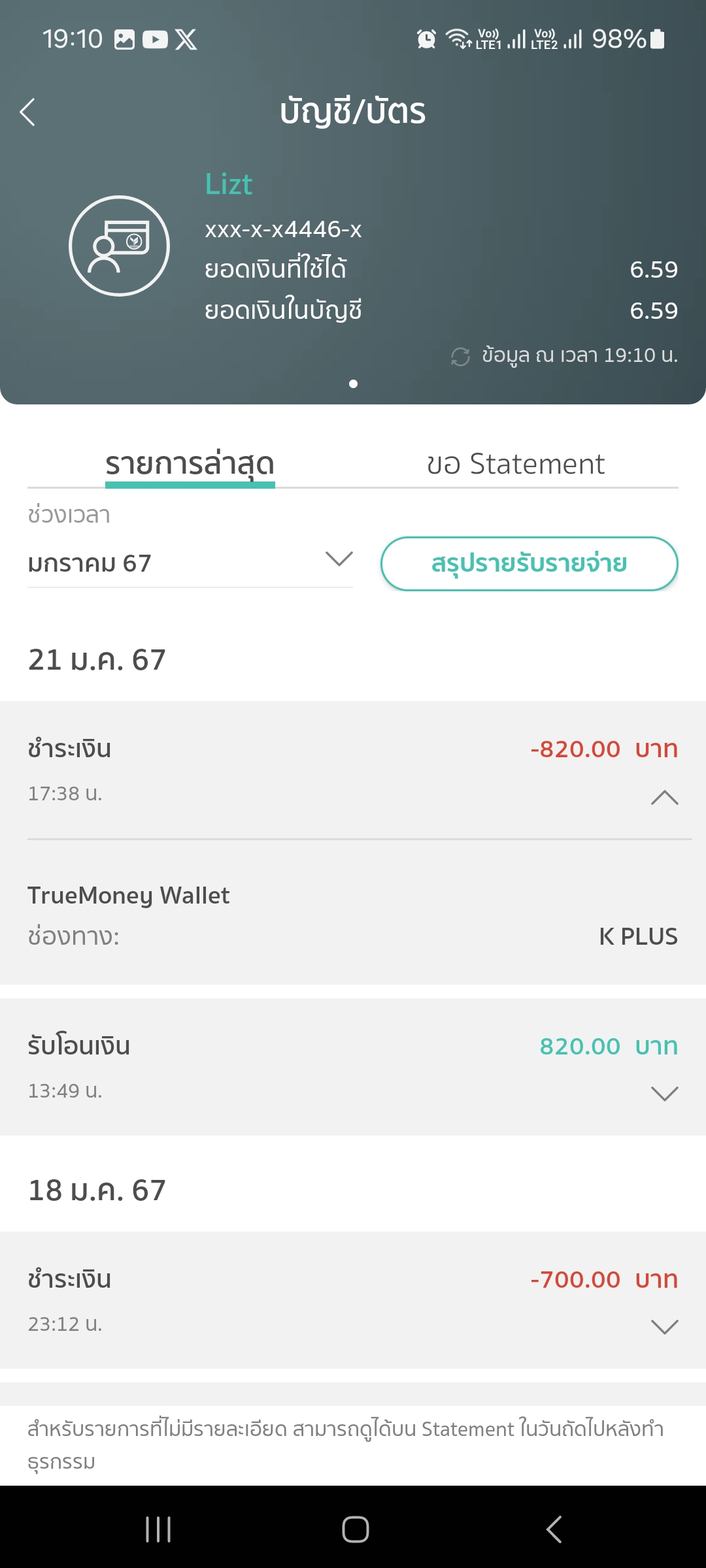Refresh account data at 19:10
The width and height of the screenshot is (706, 1568).
pyautogui.click(x=460, y=357)
